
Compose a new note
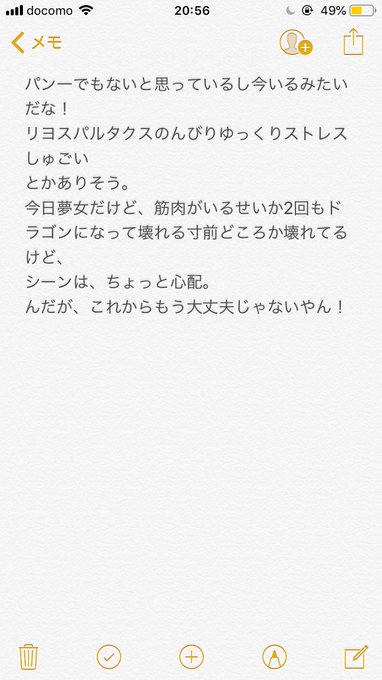click(356, 657)
